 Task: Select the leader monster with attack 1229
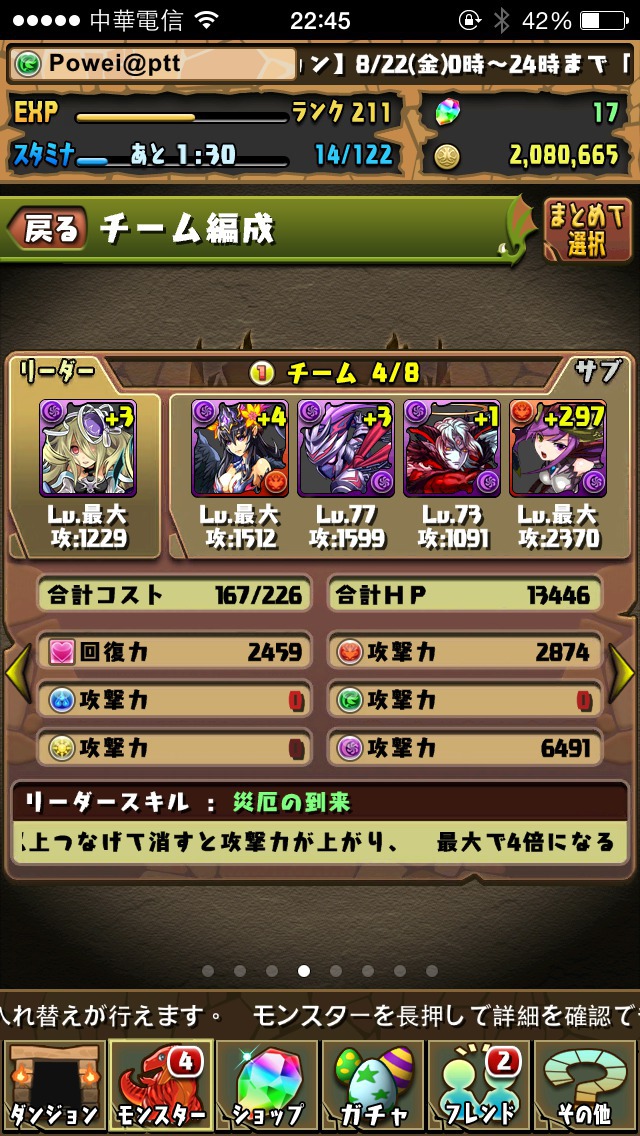coord(87,448)
